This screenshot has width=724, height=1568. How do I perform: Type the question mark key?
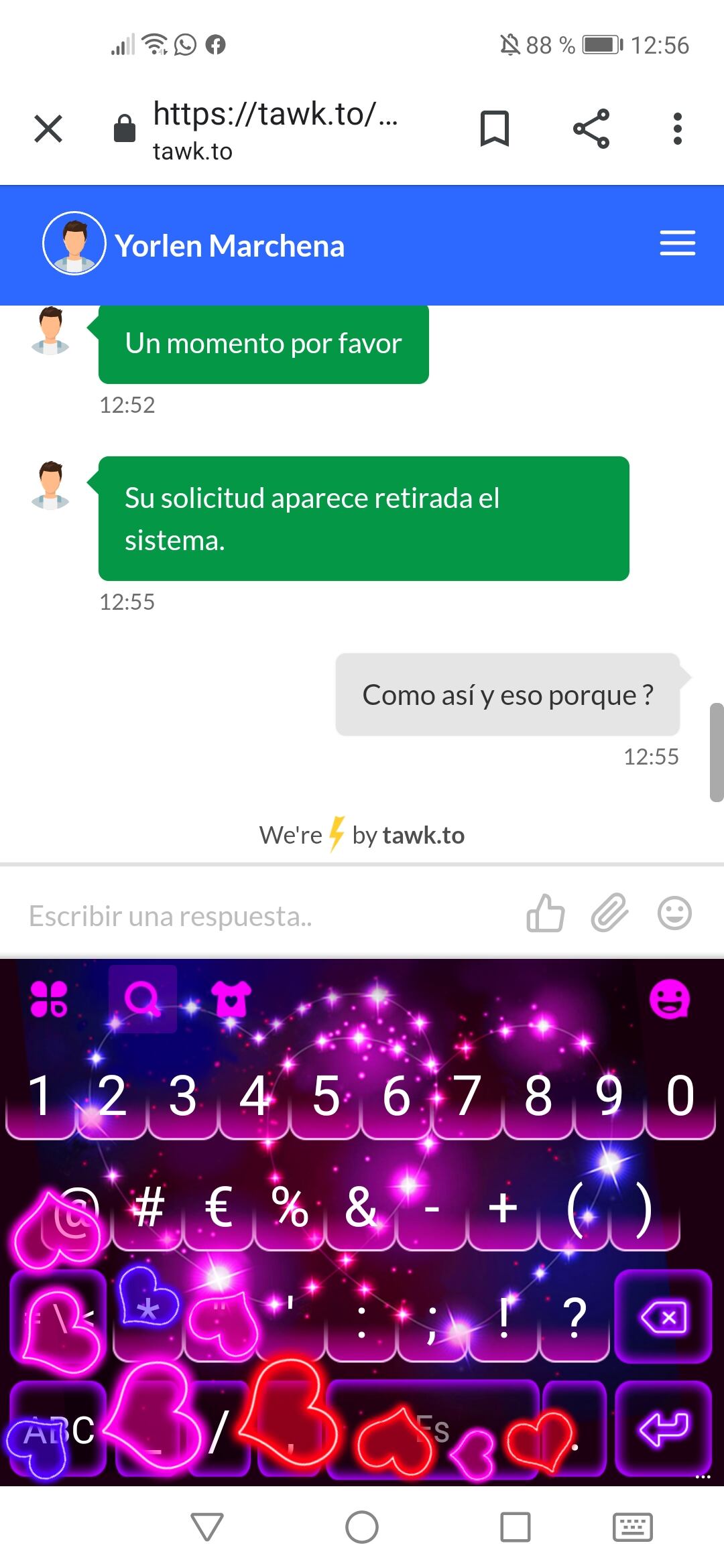575,1318
